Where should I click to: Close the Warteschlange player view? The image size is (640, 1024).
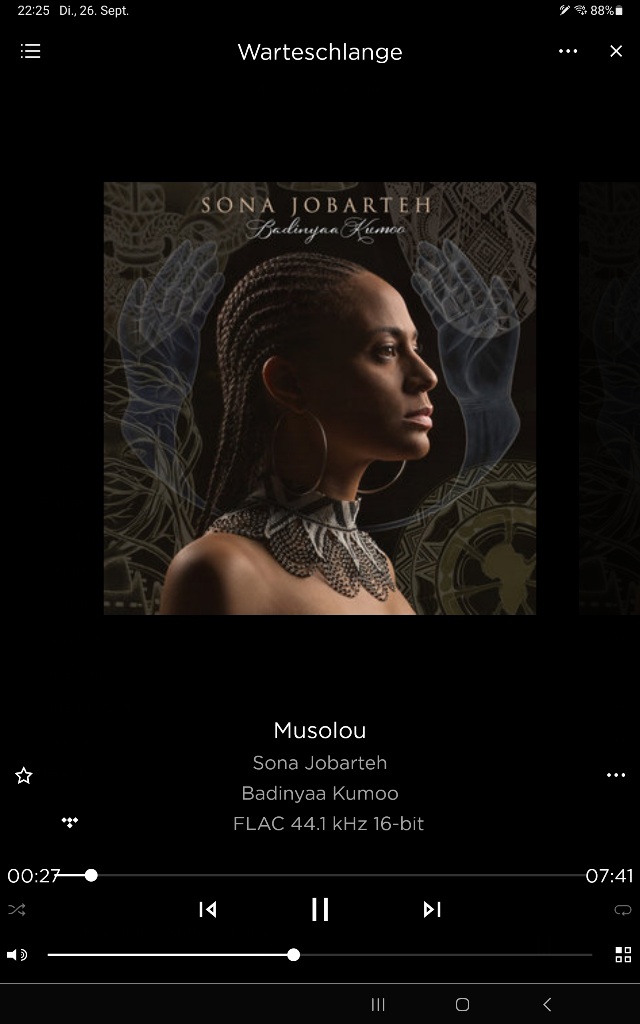pyautogui.click(x=616, y=51)
